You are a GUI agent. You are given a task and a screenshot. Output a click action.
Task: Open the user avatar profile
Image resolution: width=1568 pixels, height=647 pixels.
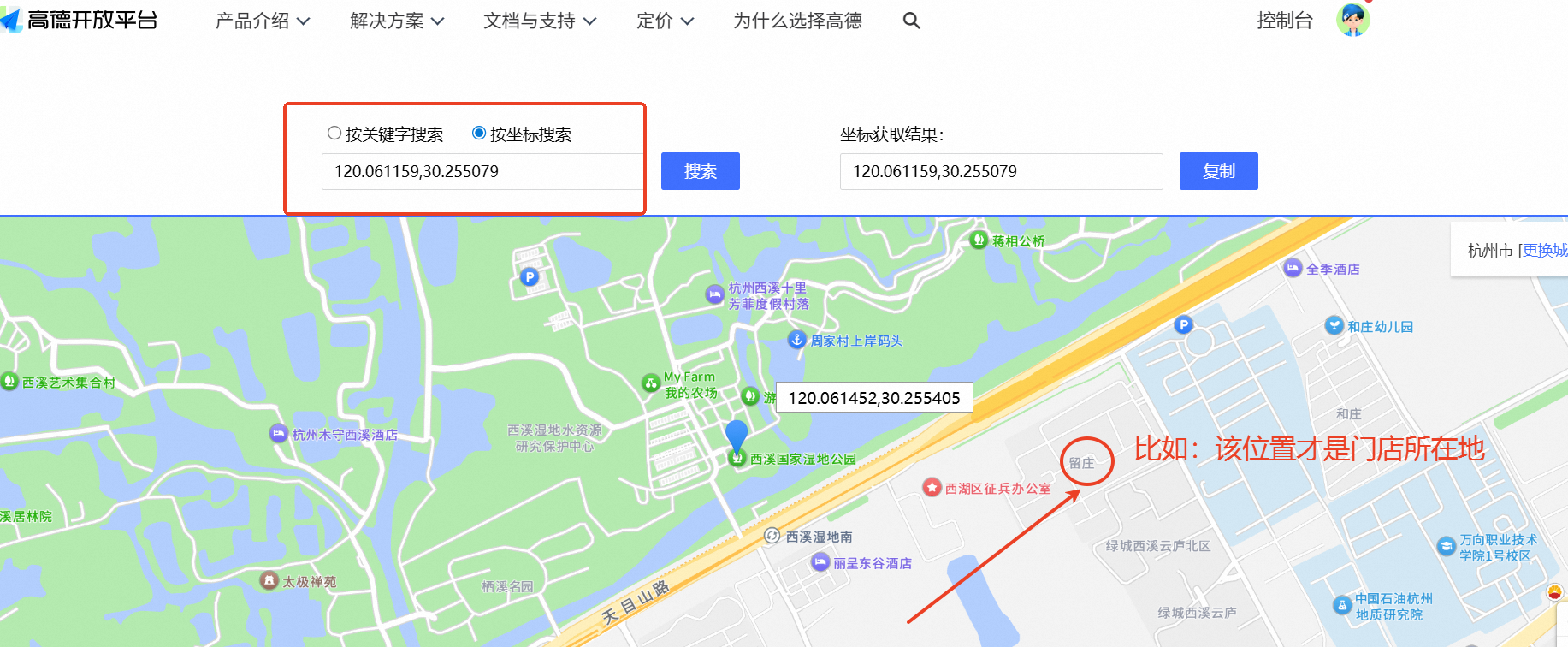click(x=1352, y=20)
